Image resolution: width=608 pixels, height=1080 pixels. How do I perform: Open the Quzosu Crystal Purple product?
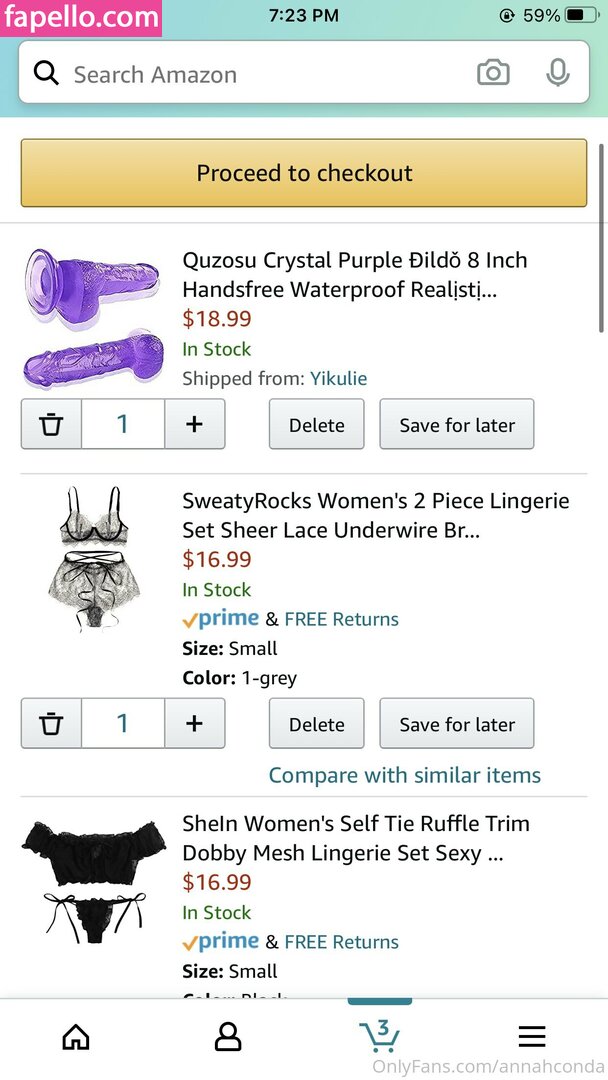[x=354, y=274]
